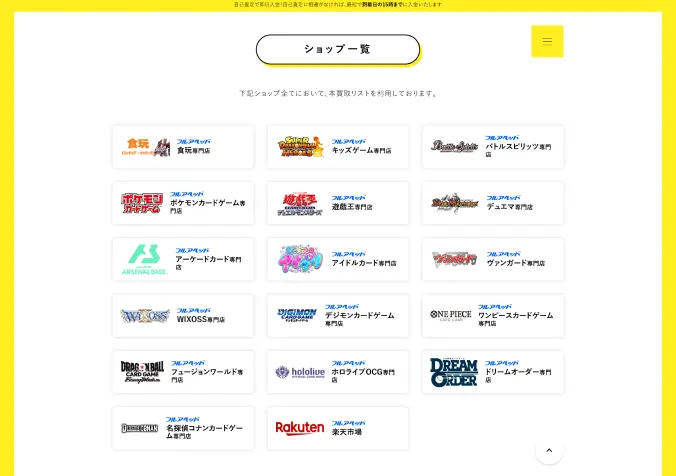Open アーケードカード専門店

pos(183,259)
